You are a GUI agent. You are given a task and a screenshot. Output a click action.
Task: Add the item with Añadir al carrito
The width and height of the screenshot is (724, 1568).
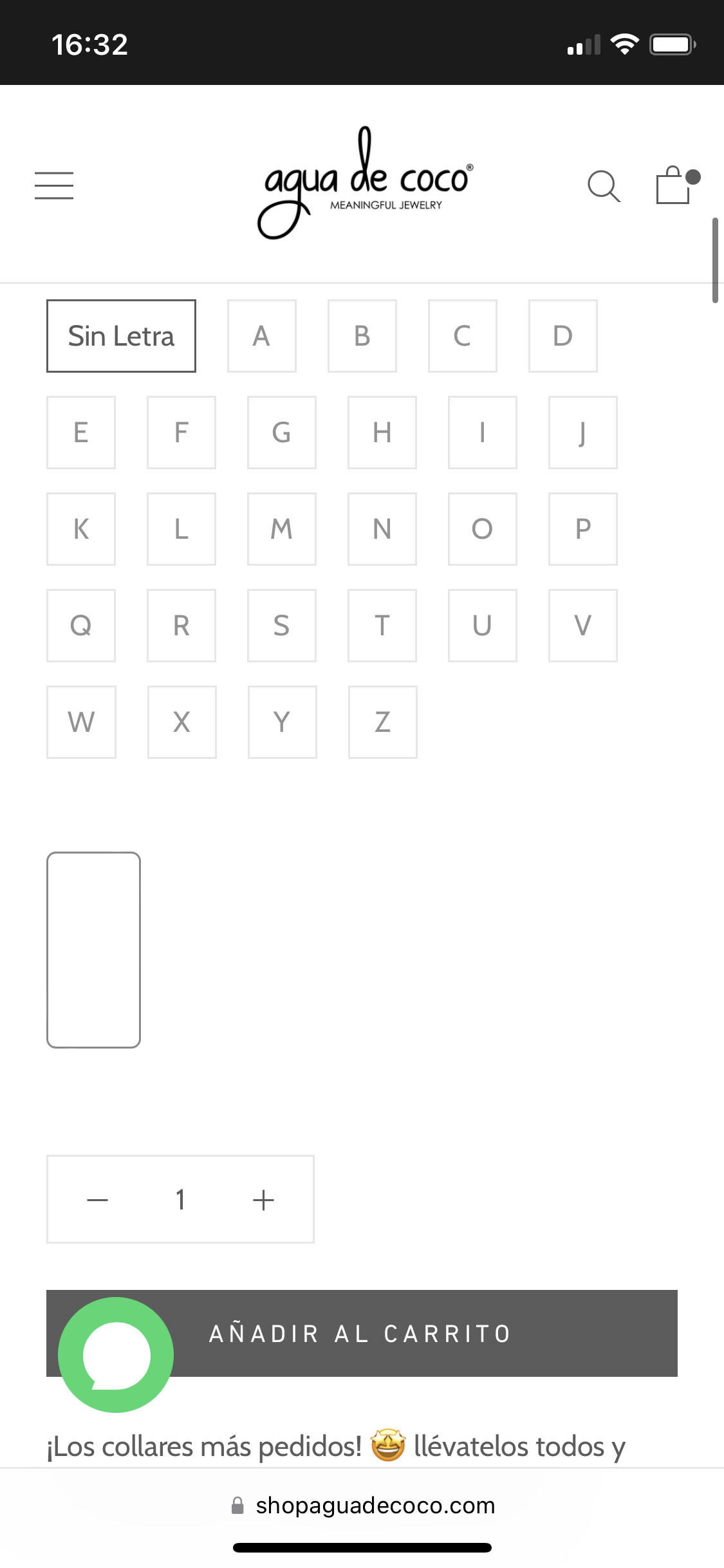[425, 1334]
